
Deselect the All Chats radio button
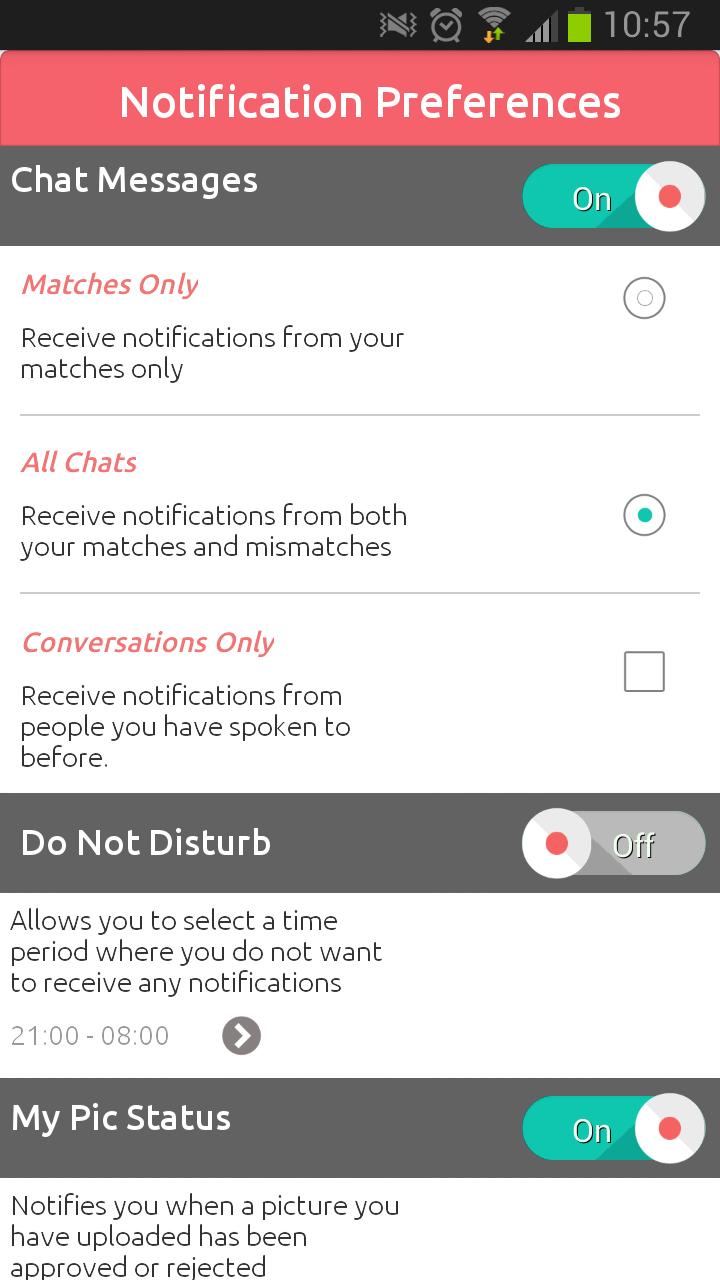click(x=644, y=515)
